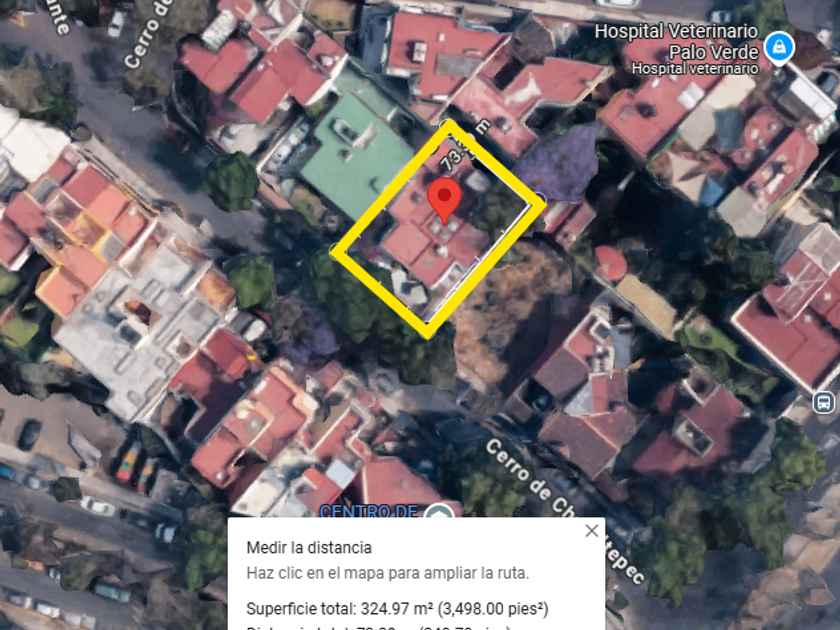This screenshot has height=630, width=840.
Task: Open the bus stop icon
Action: click(823, 402)
